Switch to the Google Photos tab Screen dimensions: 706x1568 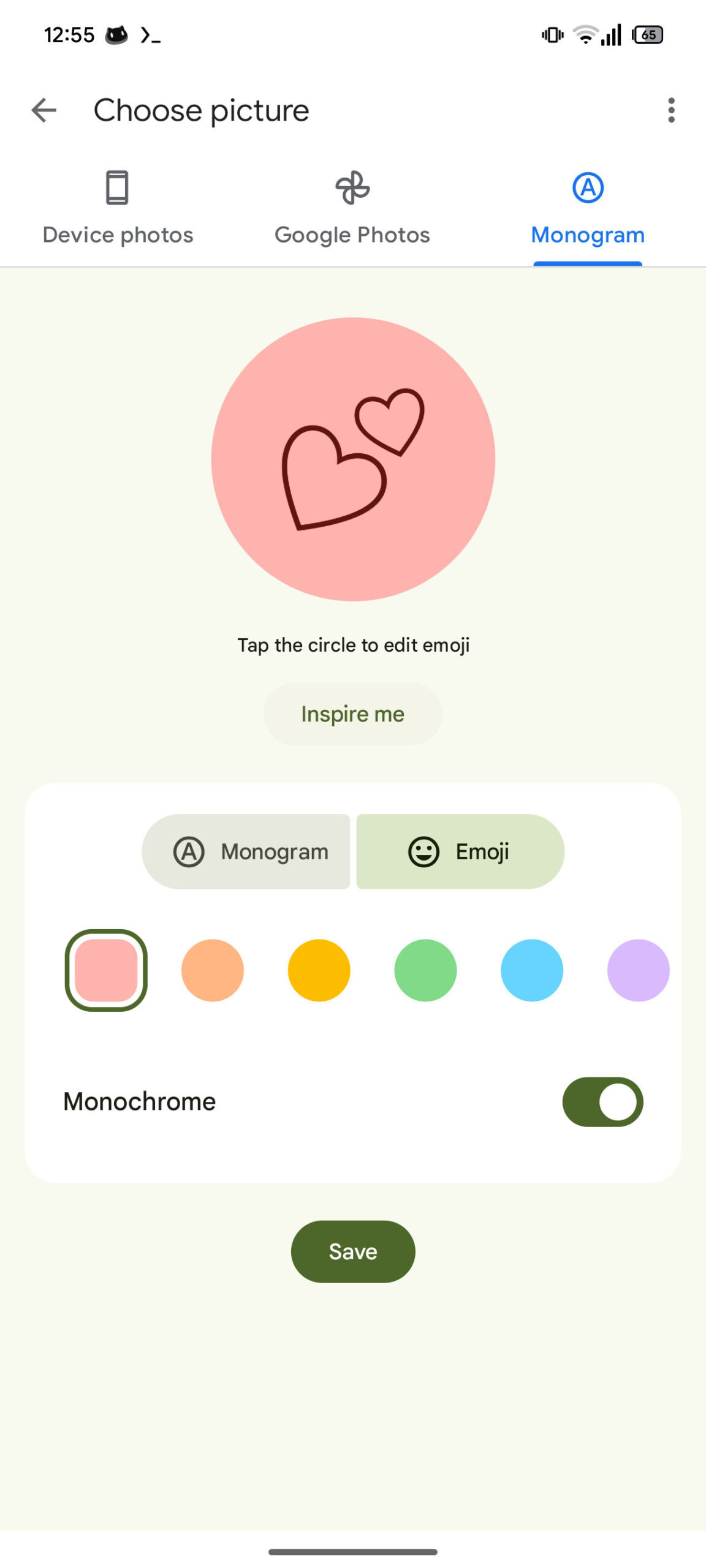(352, 208)
